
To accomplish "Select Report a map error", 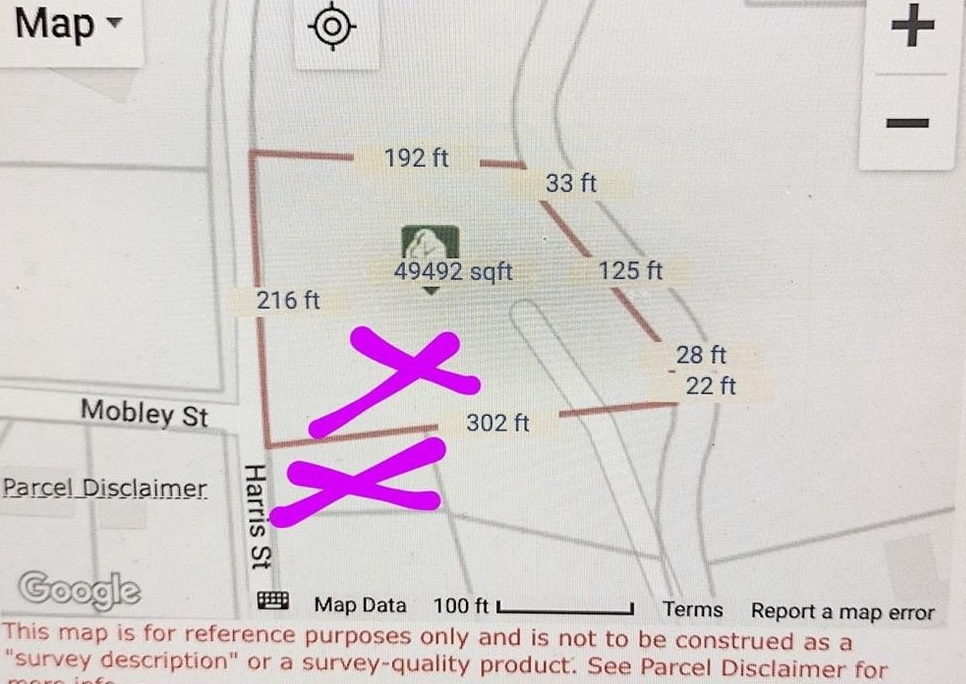I will 842,612.
